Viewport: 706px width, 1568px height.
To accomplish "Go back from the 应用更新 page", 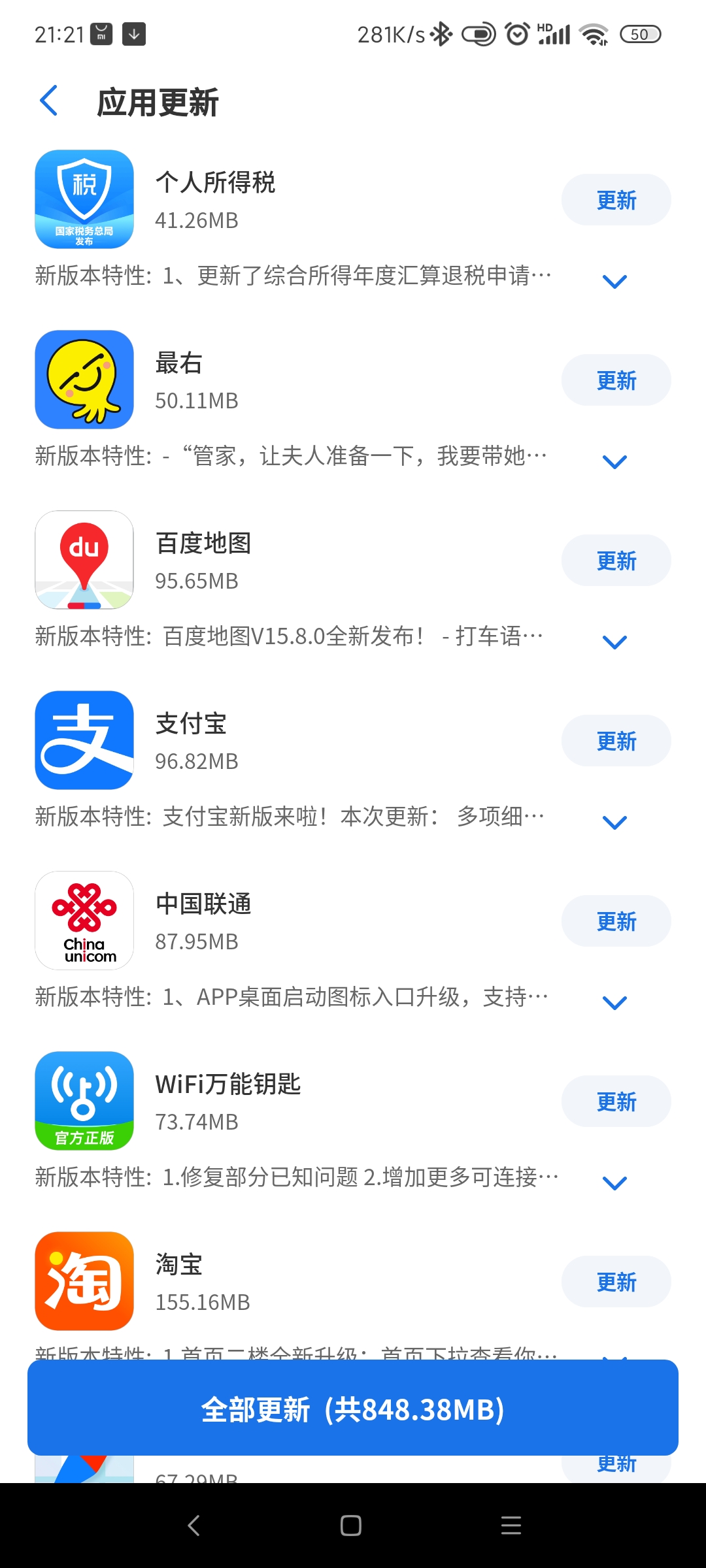I will 50,101.
